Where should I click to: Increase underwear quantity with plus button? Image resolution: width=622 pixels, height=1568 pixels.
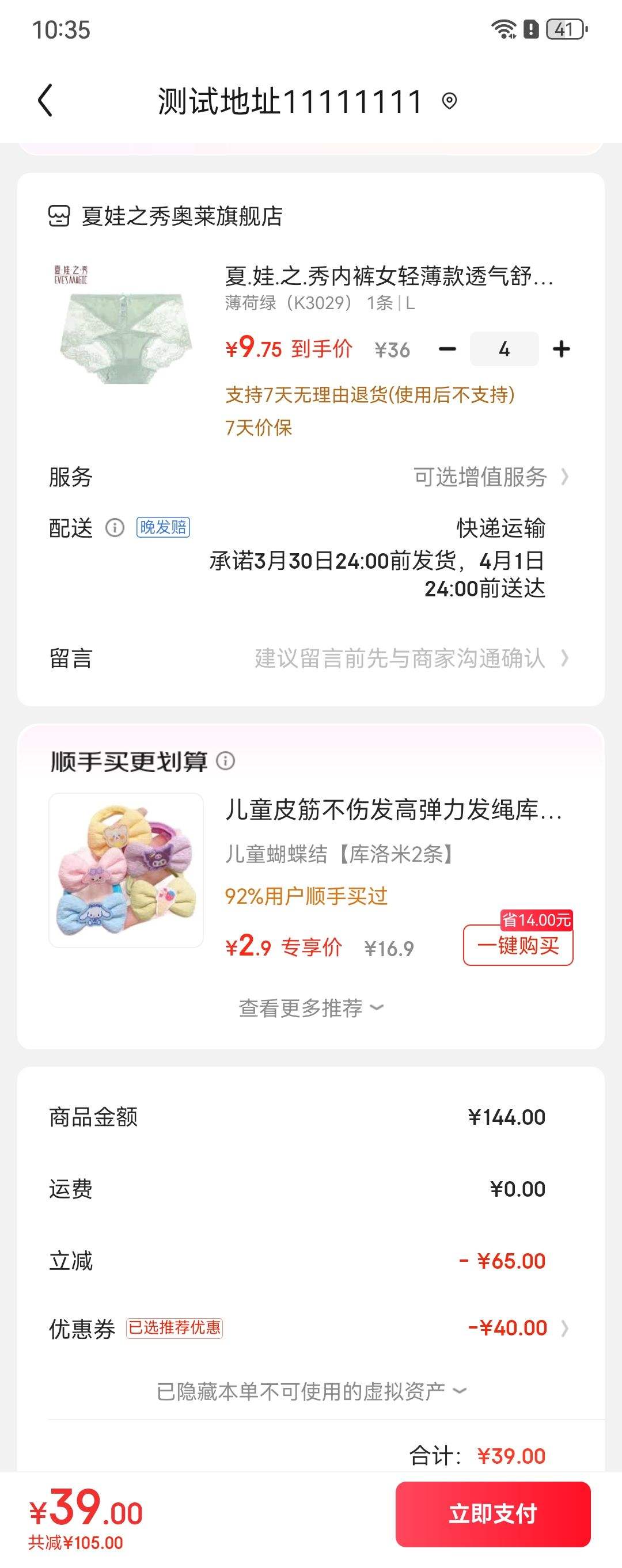561,349
